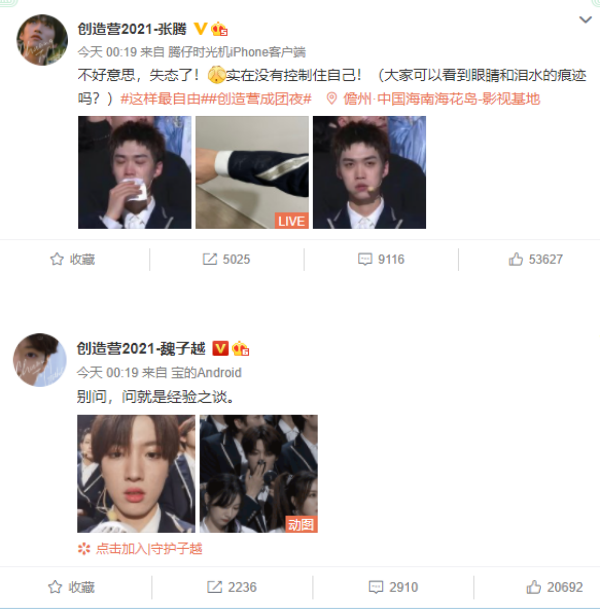Bookmark 魏子越's post with 收藏
This screenshot has height=609, width=600.
point(73,587)
